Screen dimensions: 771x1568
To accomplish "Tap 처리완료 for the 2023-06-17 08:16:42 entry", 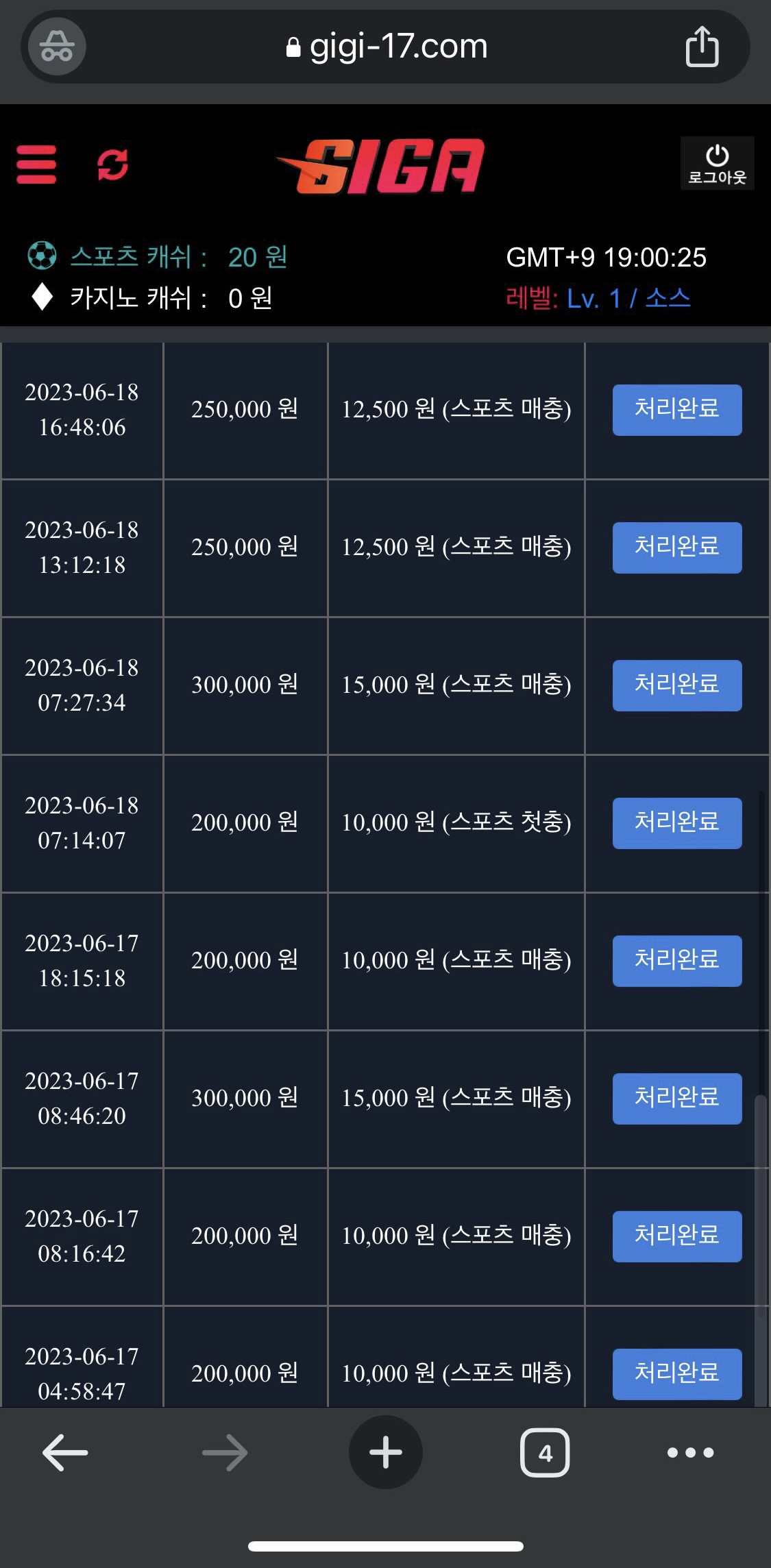I will [x=676, y=1236].
